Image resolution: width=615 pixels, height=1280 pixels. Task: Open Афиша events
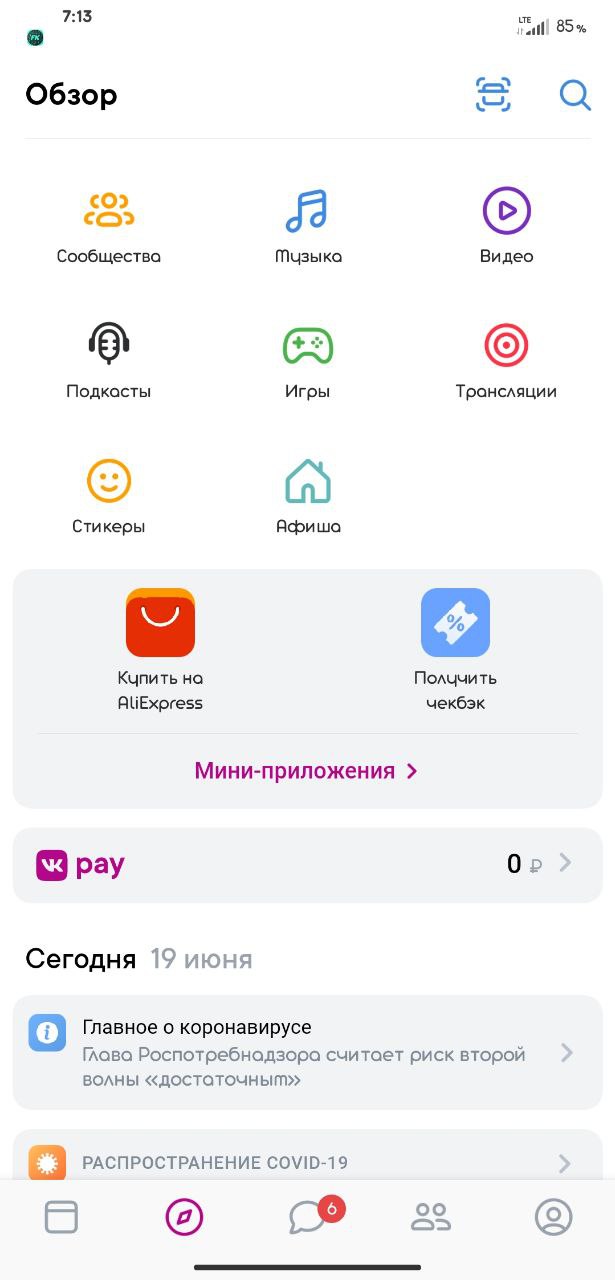coord(307,497)
